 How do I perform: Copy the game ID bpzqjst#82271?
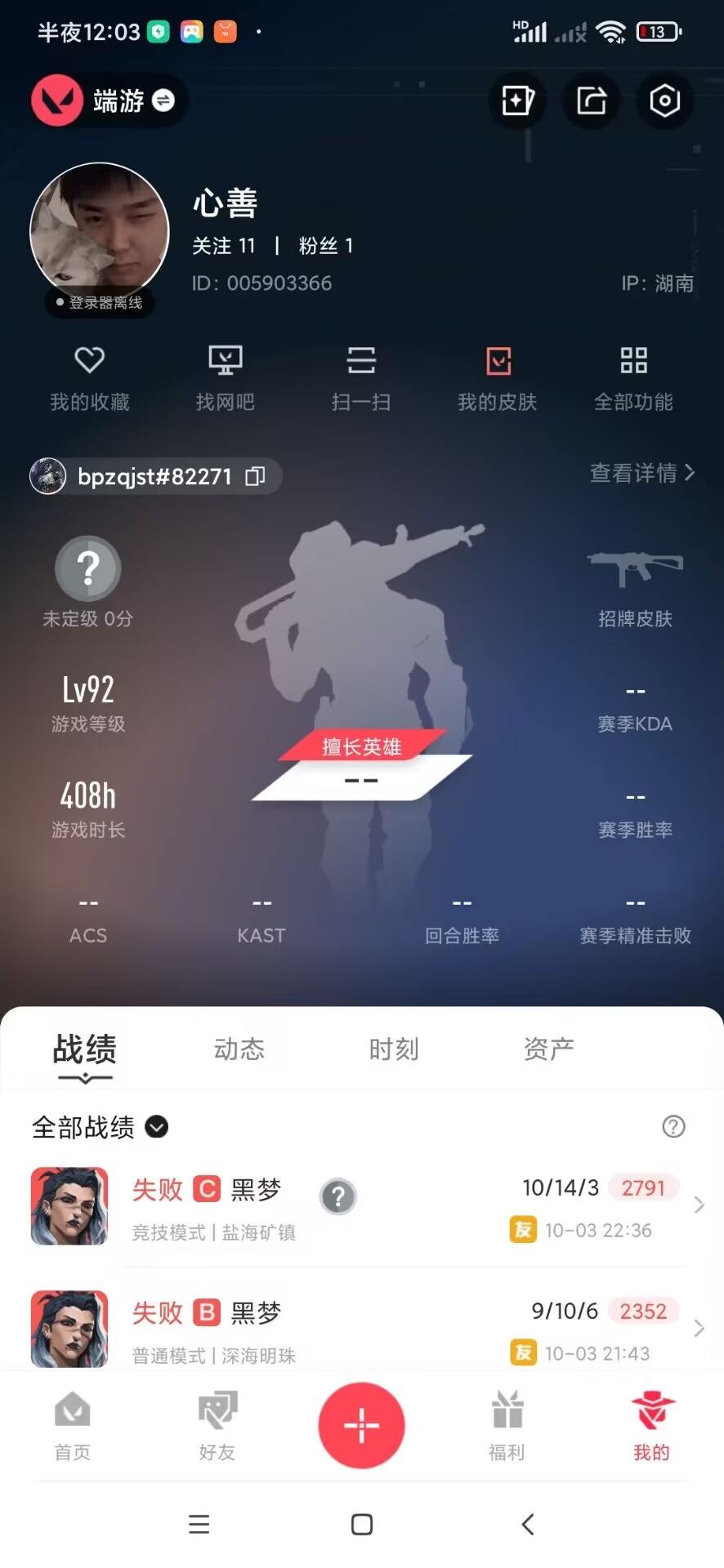click(x=256, y=476)
